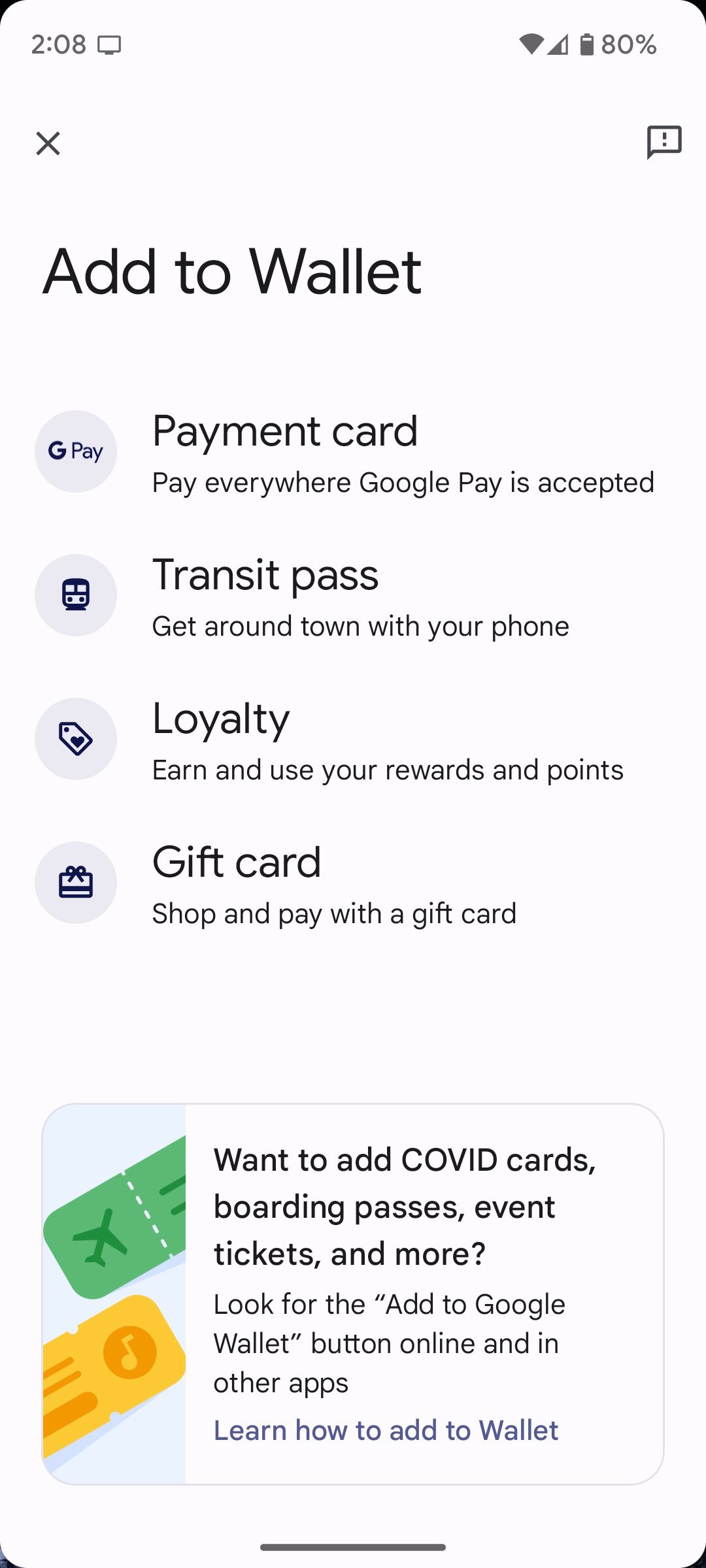Click the Gift card present icon

coord(76,882)
